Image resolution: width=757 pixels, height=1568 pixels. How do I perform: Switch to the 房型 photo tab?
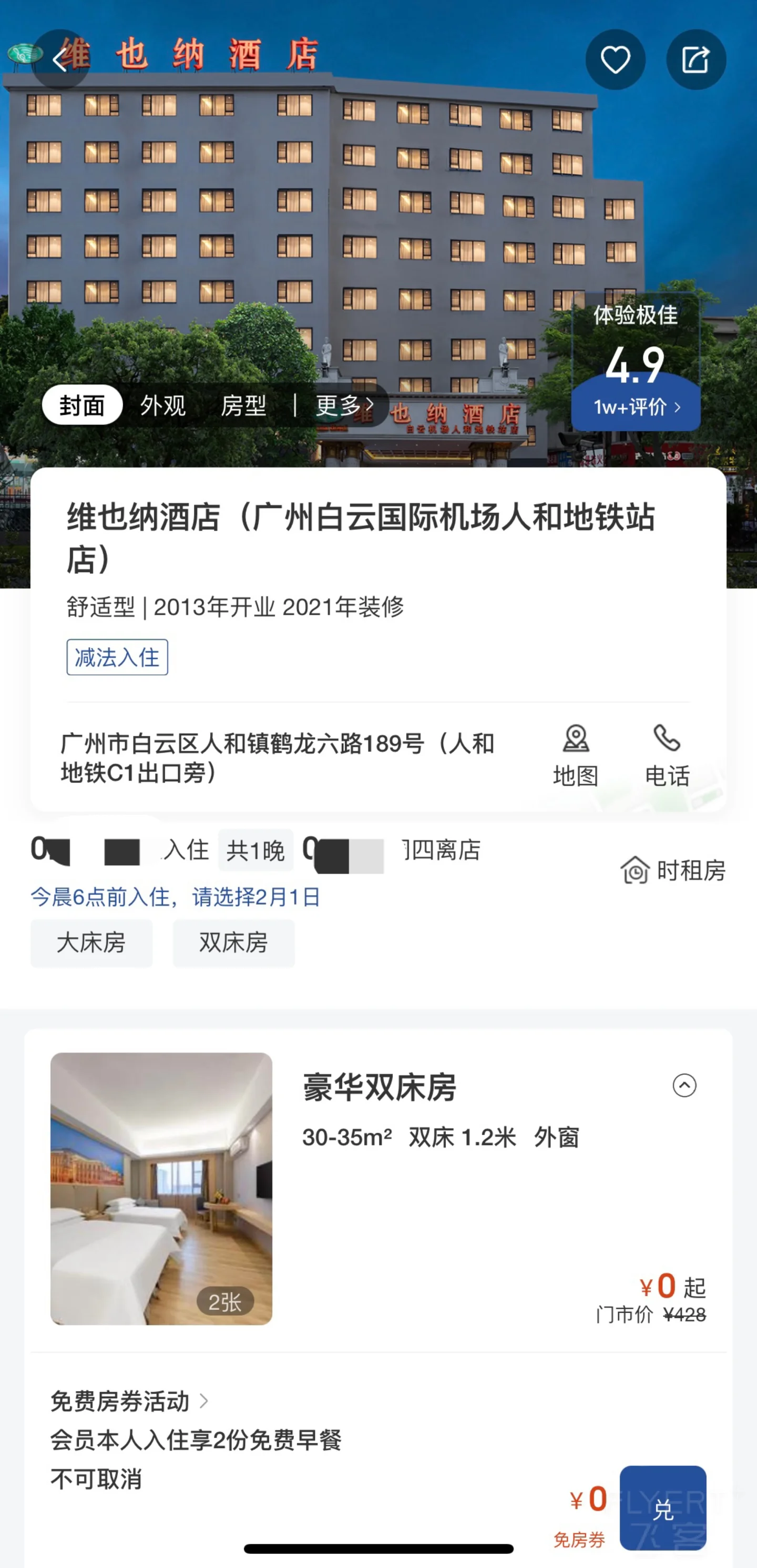pos(243,405)
